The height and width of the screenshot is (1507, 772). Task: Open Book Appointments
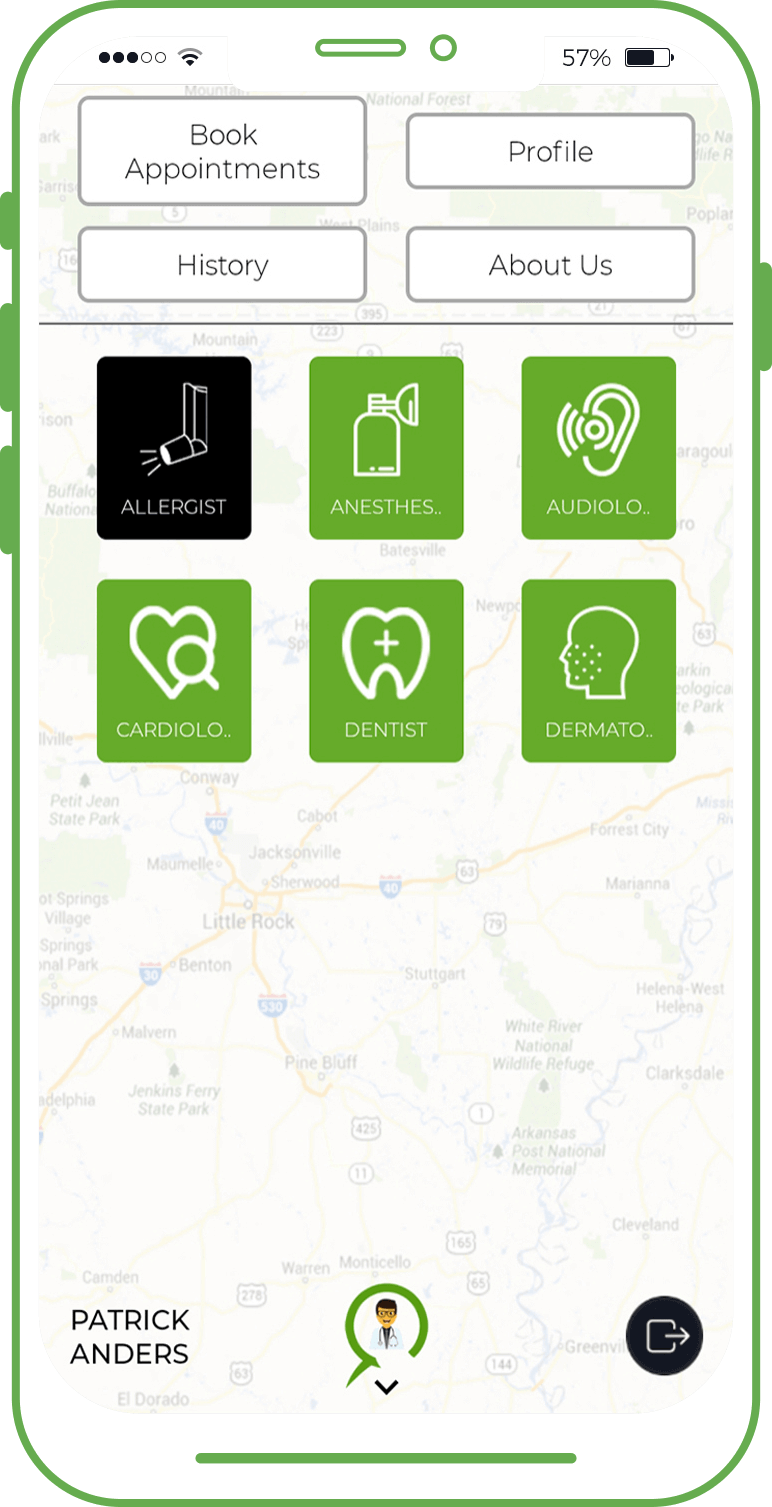click(x=222, y=151)
